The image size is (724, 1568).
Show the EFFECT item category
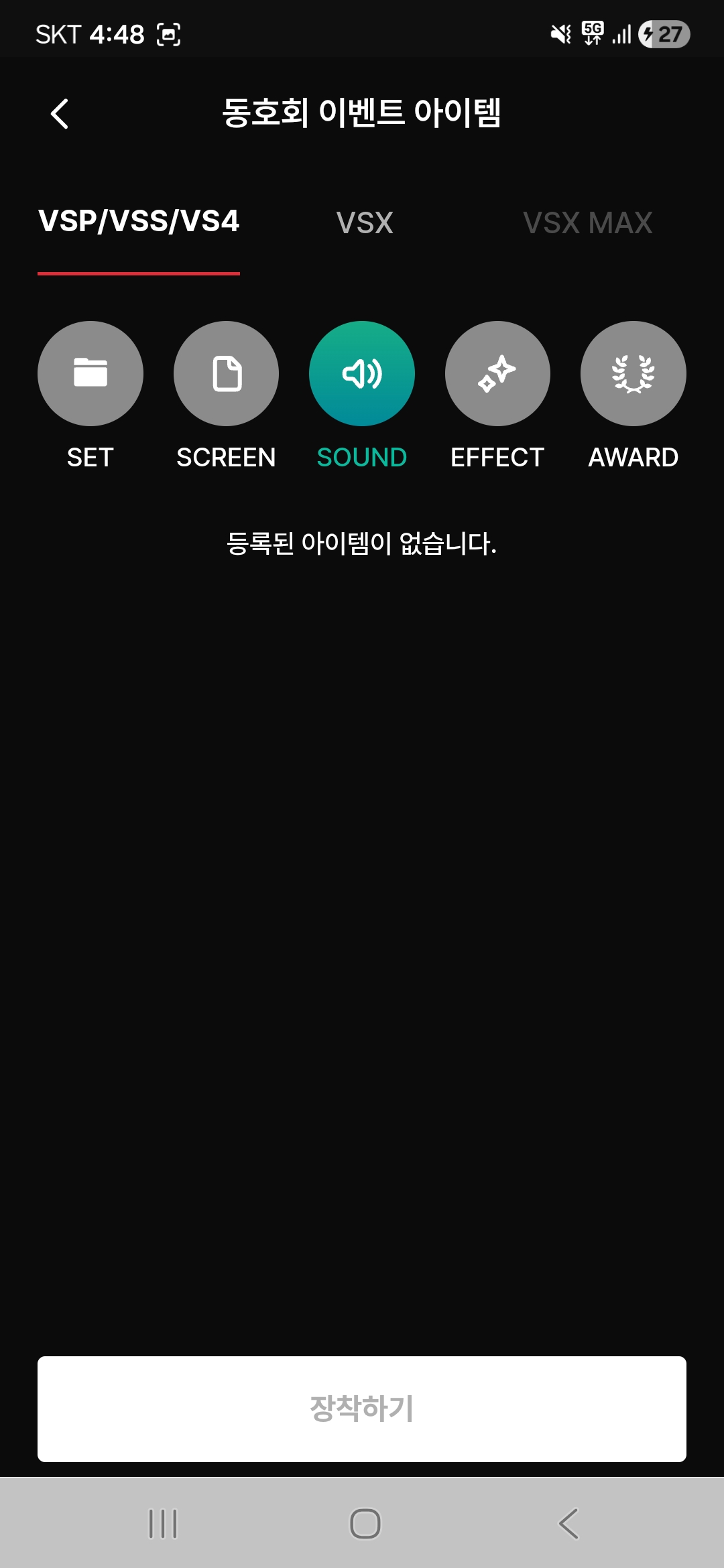[x=497, y=374]
